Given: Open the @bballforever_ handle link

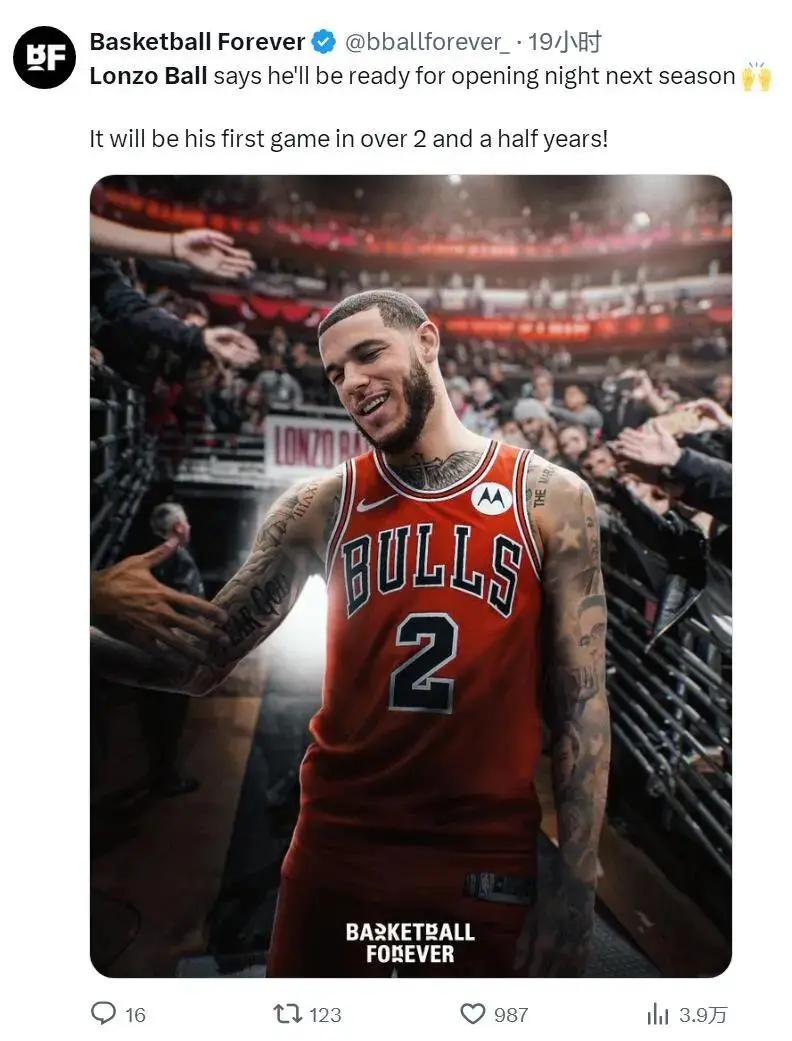Looking at the screenshot, I should [427, 42].
